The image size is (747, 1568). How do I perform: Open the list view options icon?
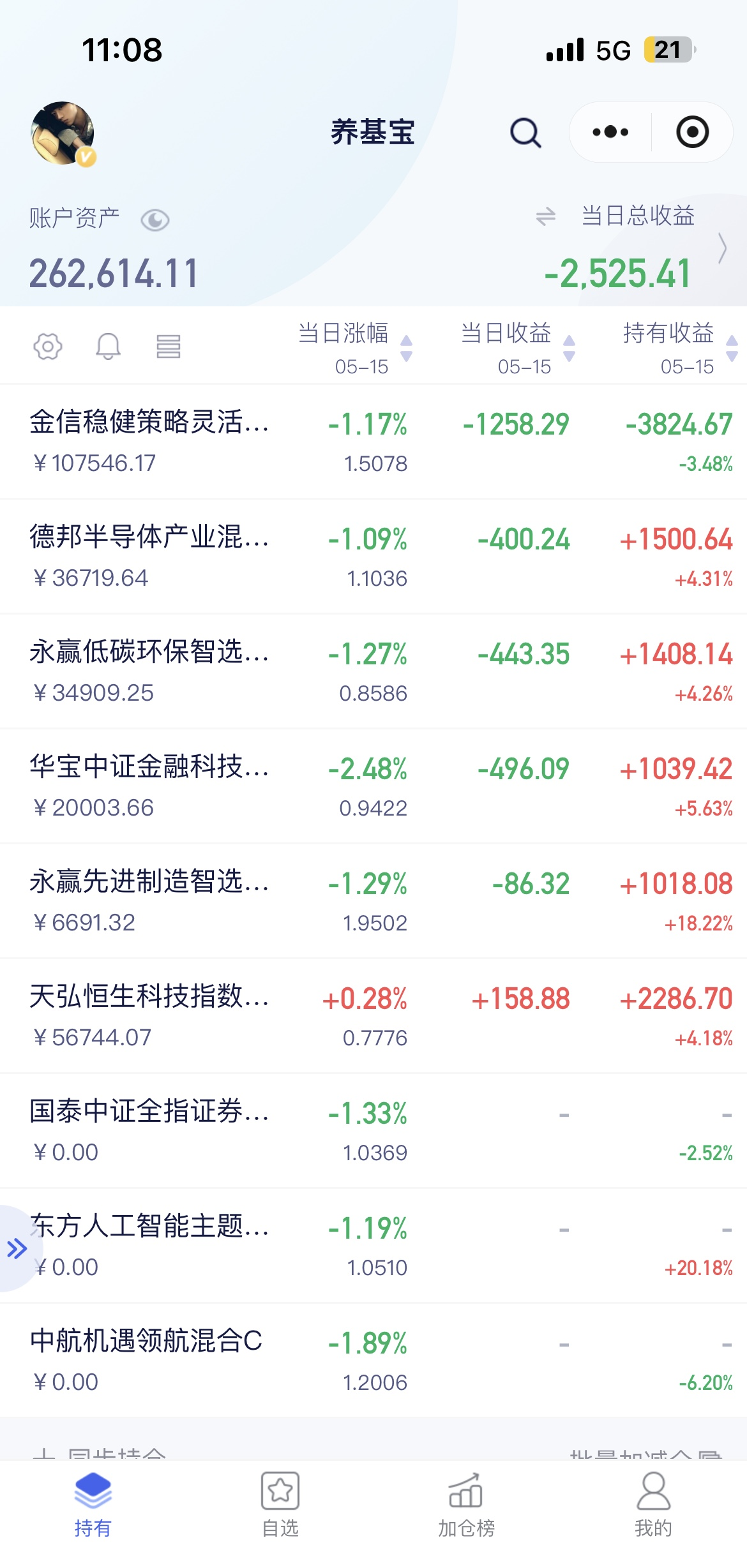click(169, 347)
